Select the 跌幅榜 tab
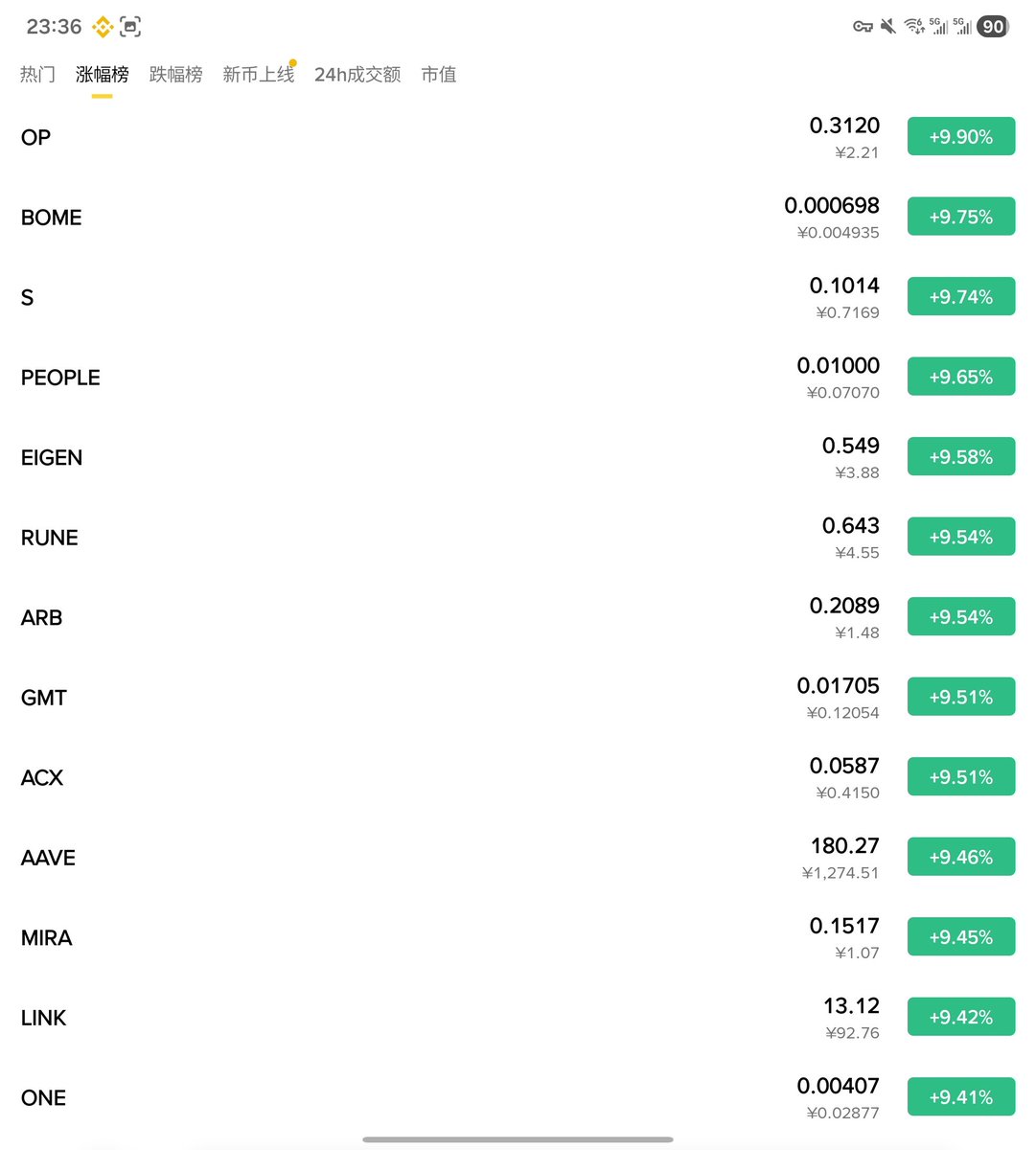 pyautogui.click(x=175, y=75)
